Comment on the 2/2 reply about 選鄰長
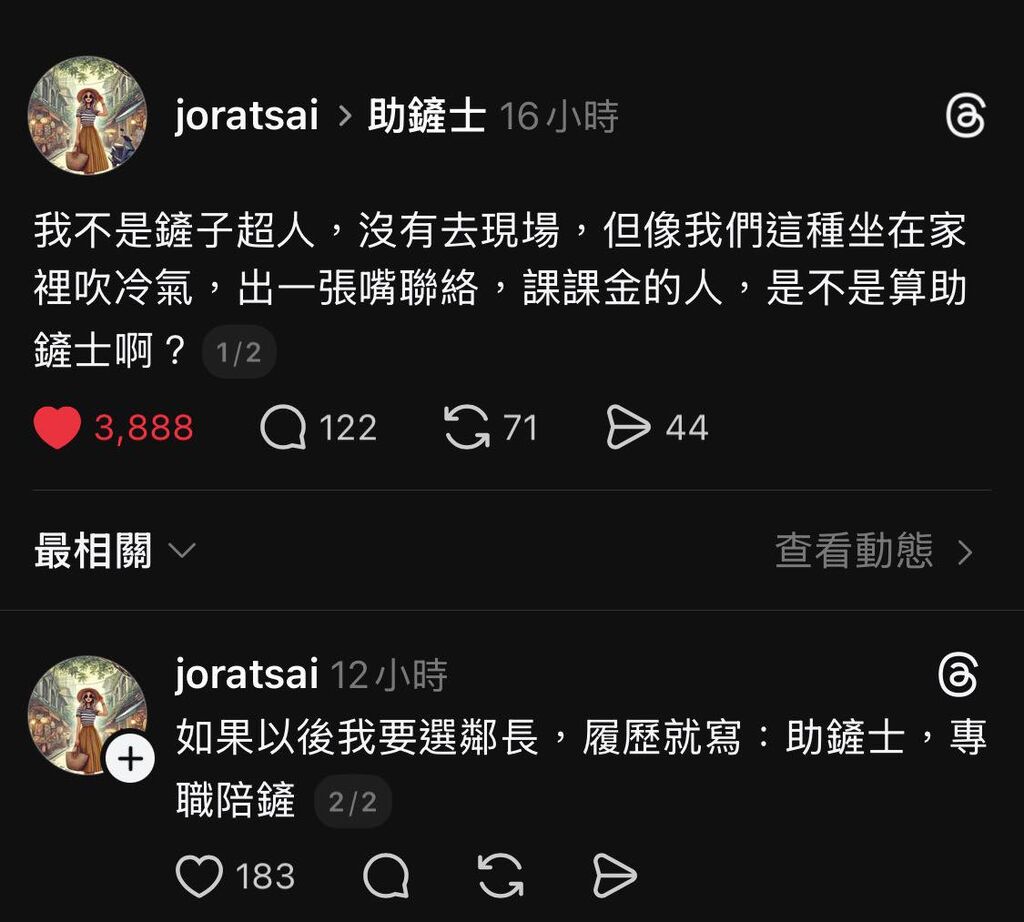Viewport: 1024px width, 922px height. [385, 877]
